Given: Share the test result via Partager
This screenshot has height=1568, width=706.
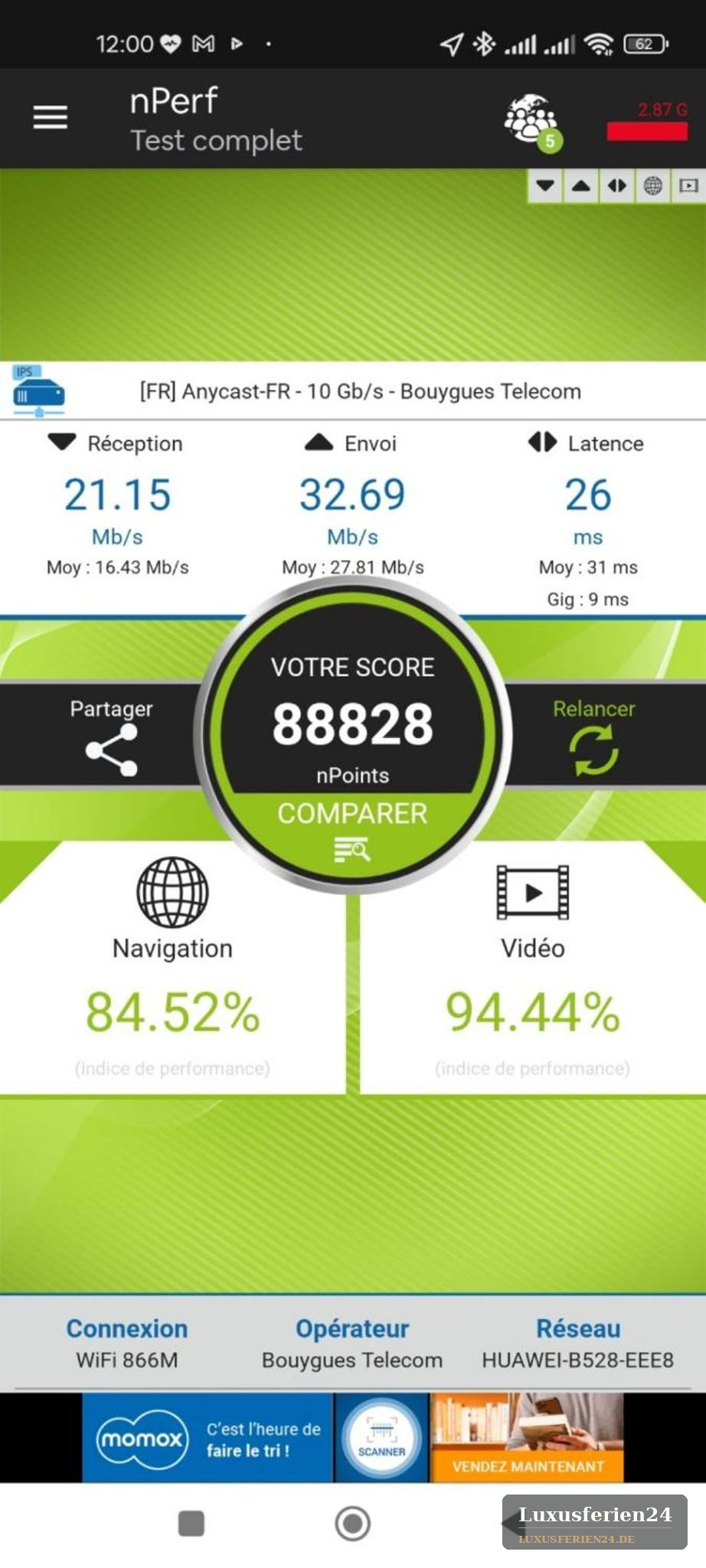Looking at the screenshot, I should 111,736.
